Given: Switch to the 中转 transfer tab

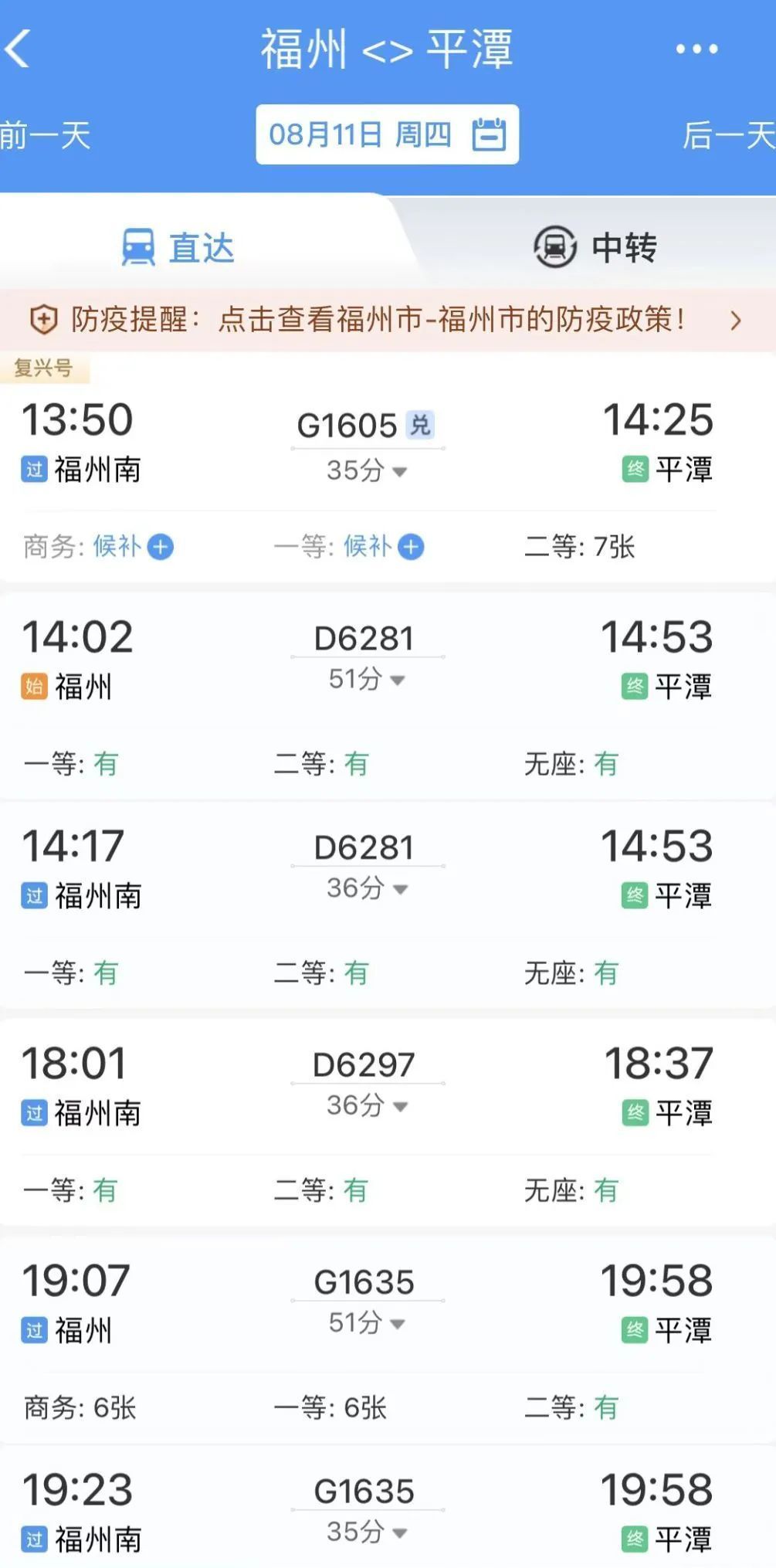Looking at the screenshot, I should (x=595, y=248).
